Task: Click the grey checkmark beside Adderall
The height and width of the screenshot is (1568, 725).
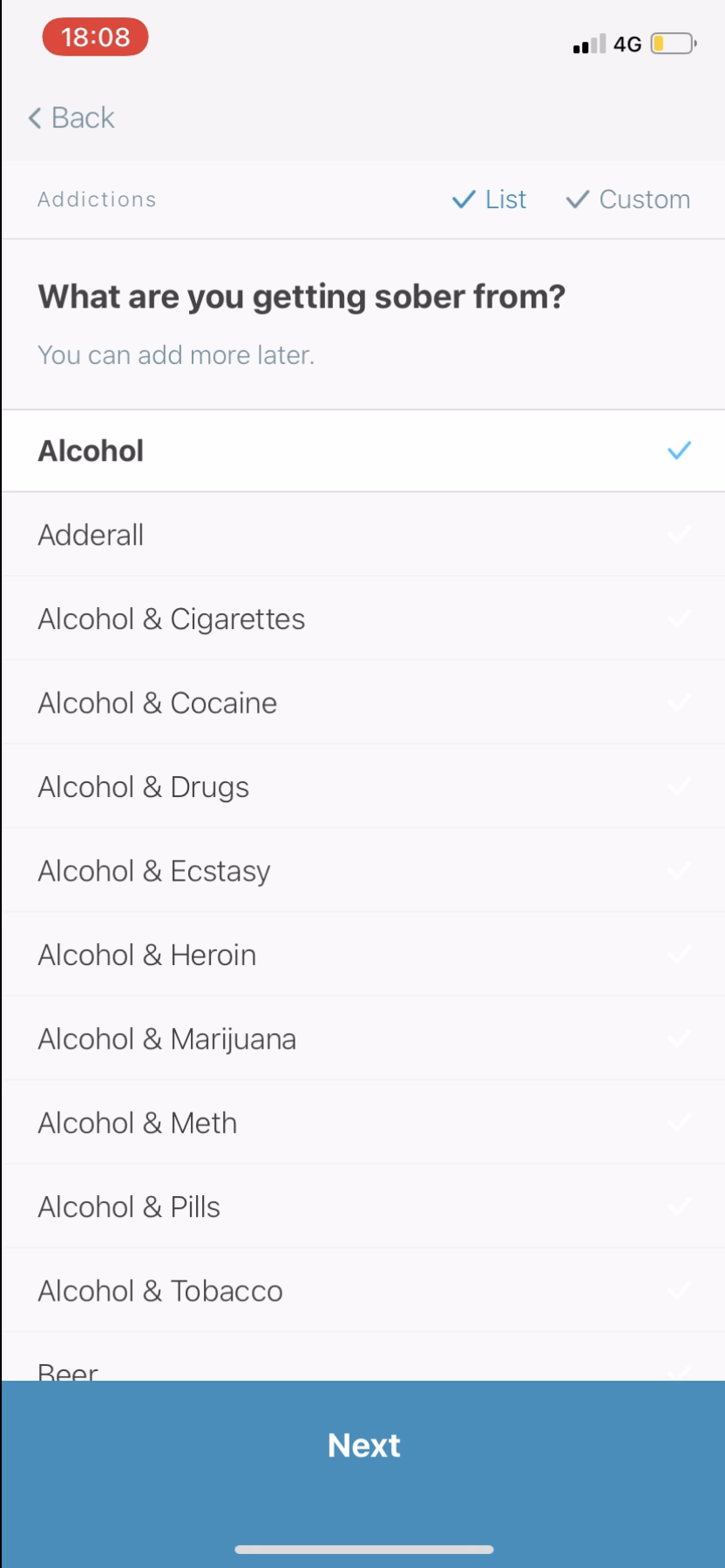Action: (678, 534)
